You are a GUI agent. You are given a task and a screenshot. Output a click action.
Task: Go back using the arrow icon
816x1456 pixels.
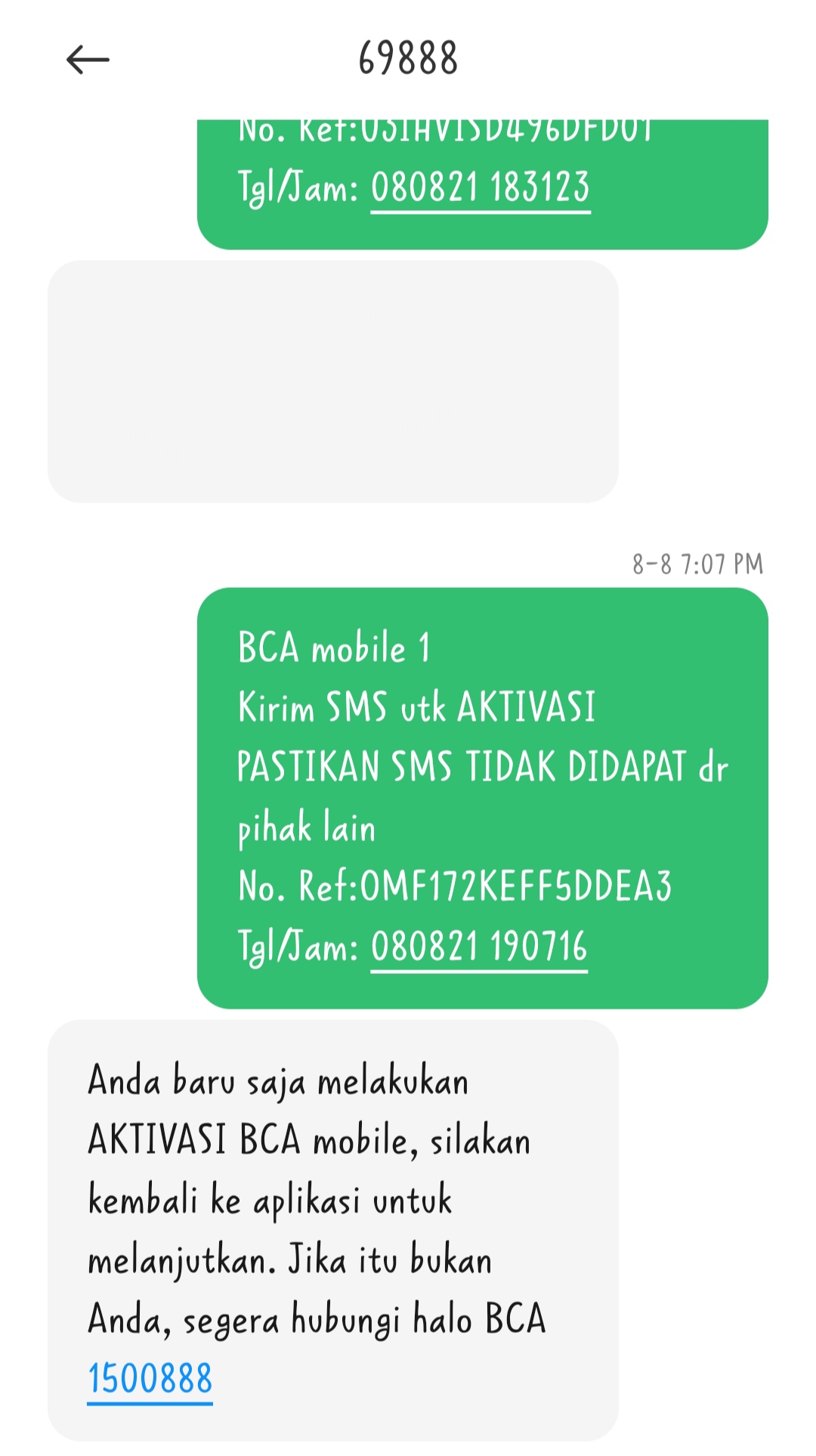(x=88, y=60)
